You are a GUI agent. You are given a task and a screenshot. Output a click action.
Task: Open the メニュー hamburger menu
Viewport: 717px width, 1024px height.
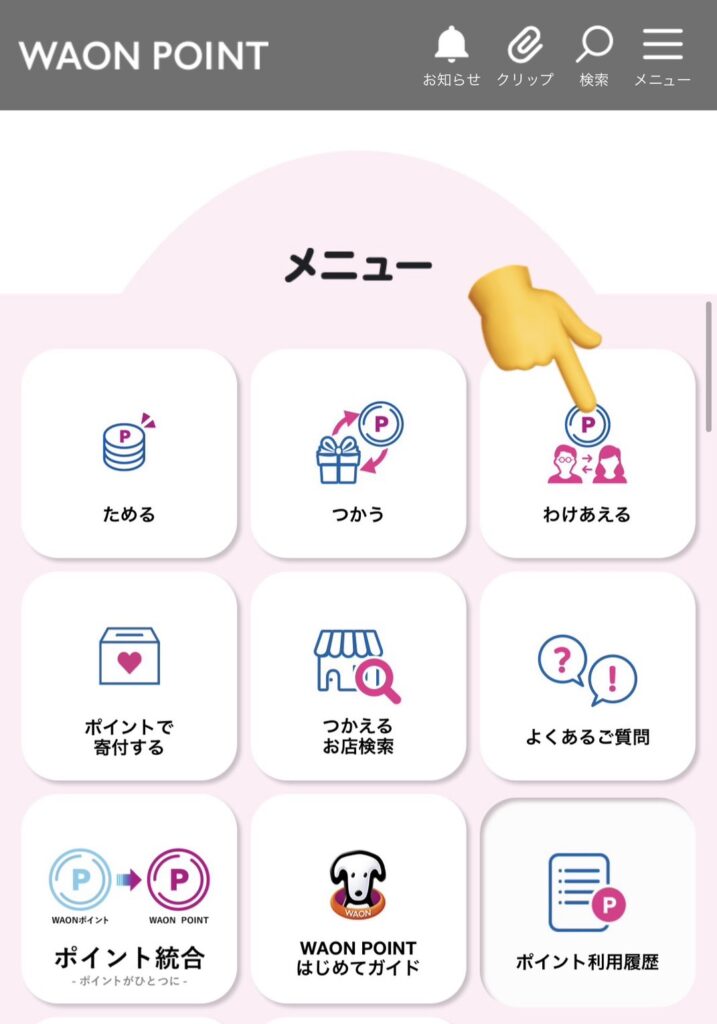(x=662, y=55)
